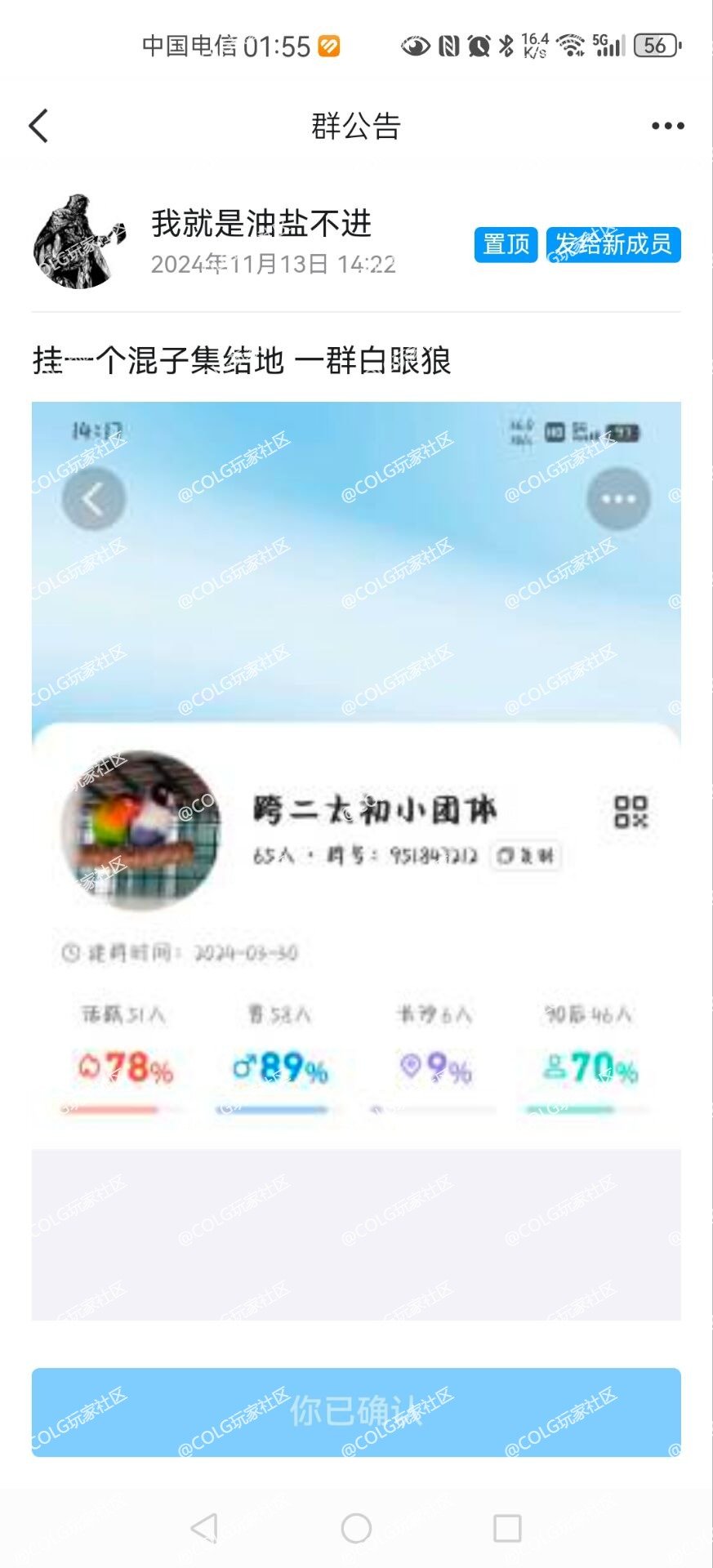This screenshot has width=713, height=1568.
Task: Tap the system home button
Action: click(x=356, y=1527)
